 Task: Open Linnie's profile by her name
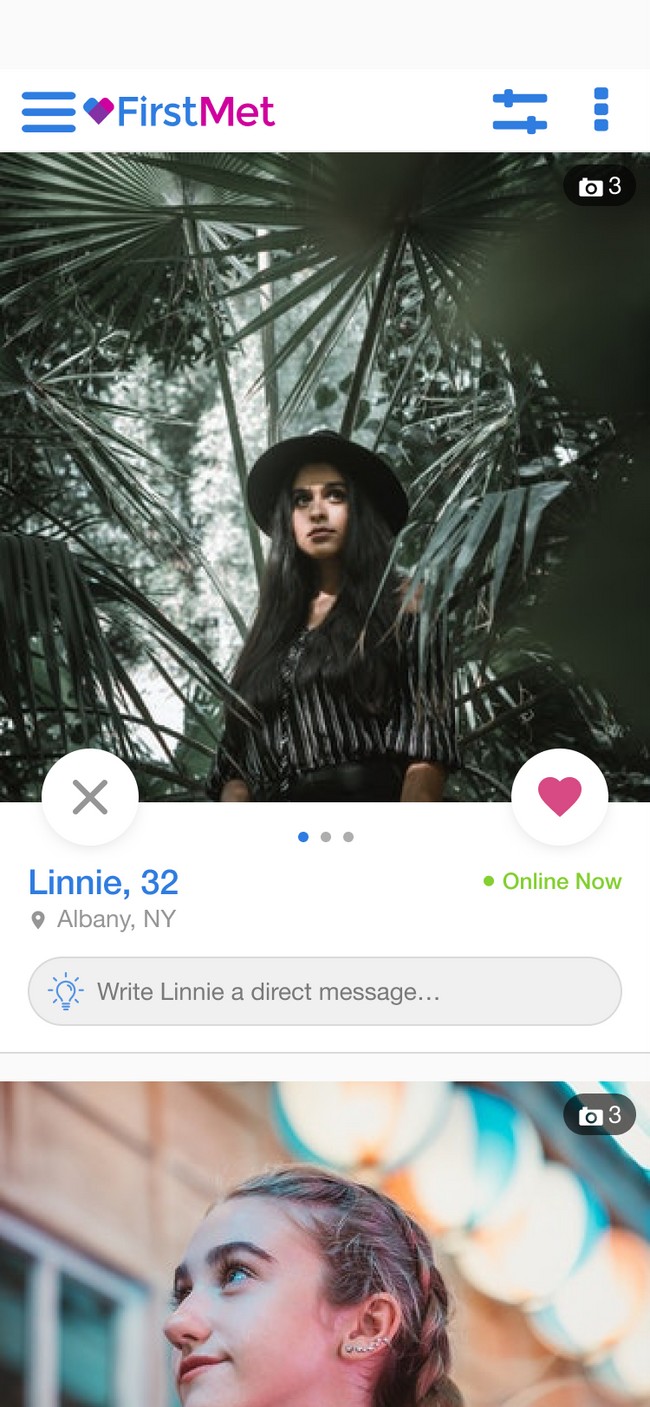coord(103,882)
